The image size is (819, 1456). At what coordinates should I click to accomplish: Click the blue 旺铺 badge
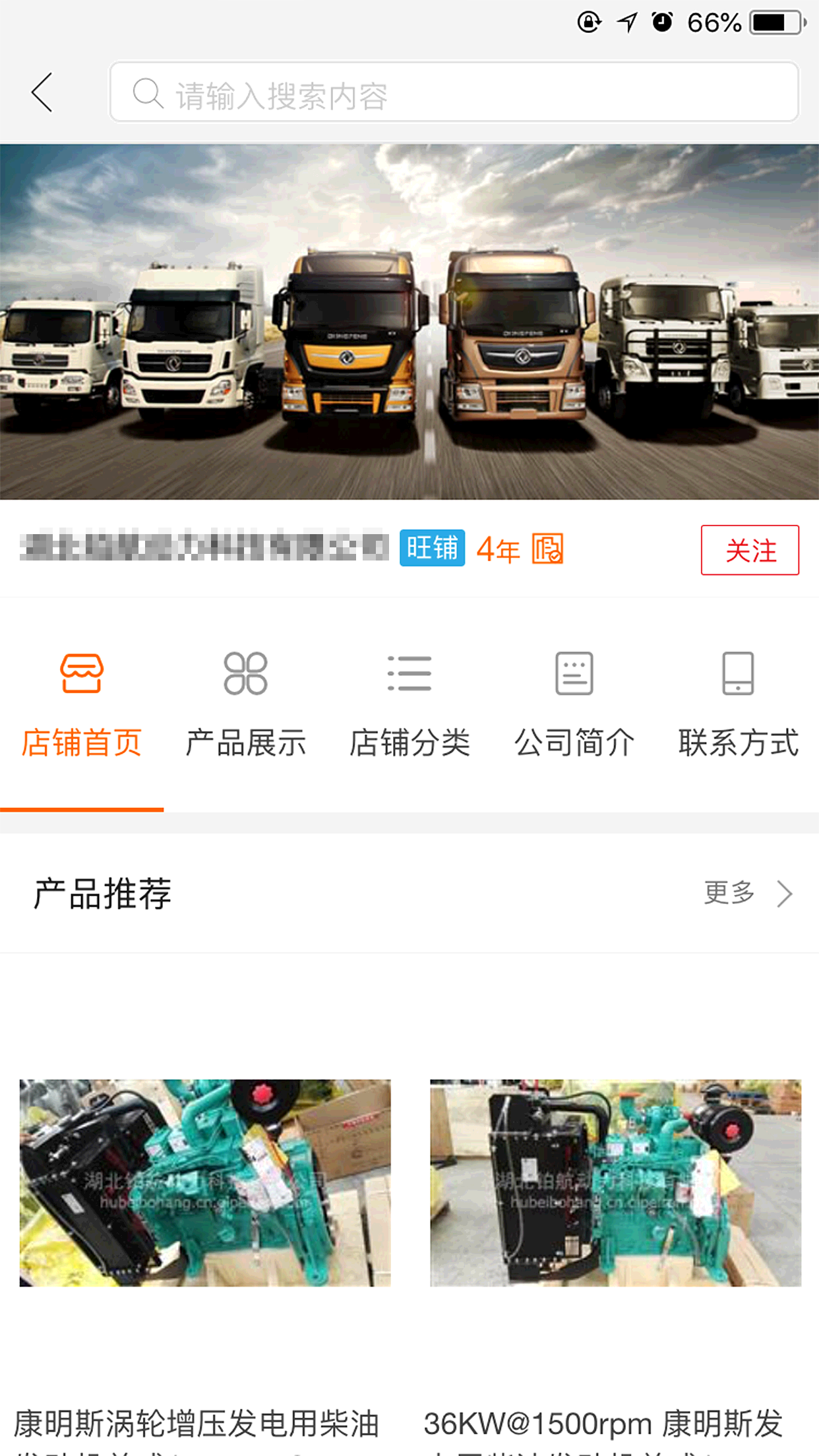tap(432, 548)
